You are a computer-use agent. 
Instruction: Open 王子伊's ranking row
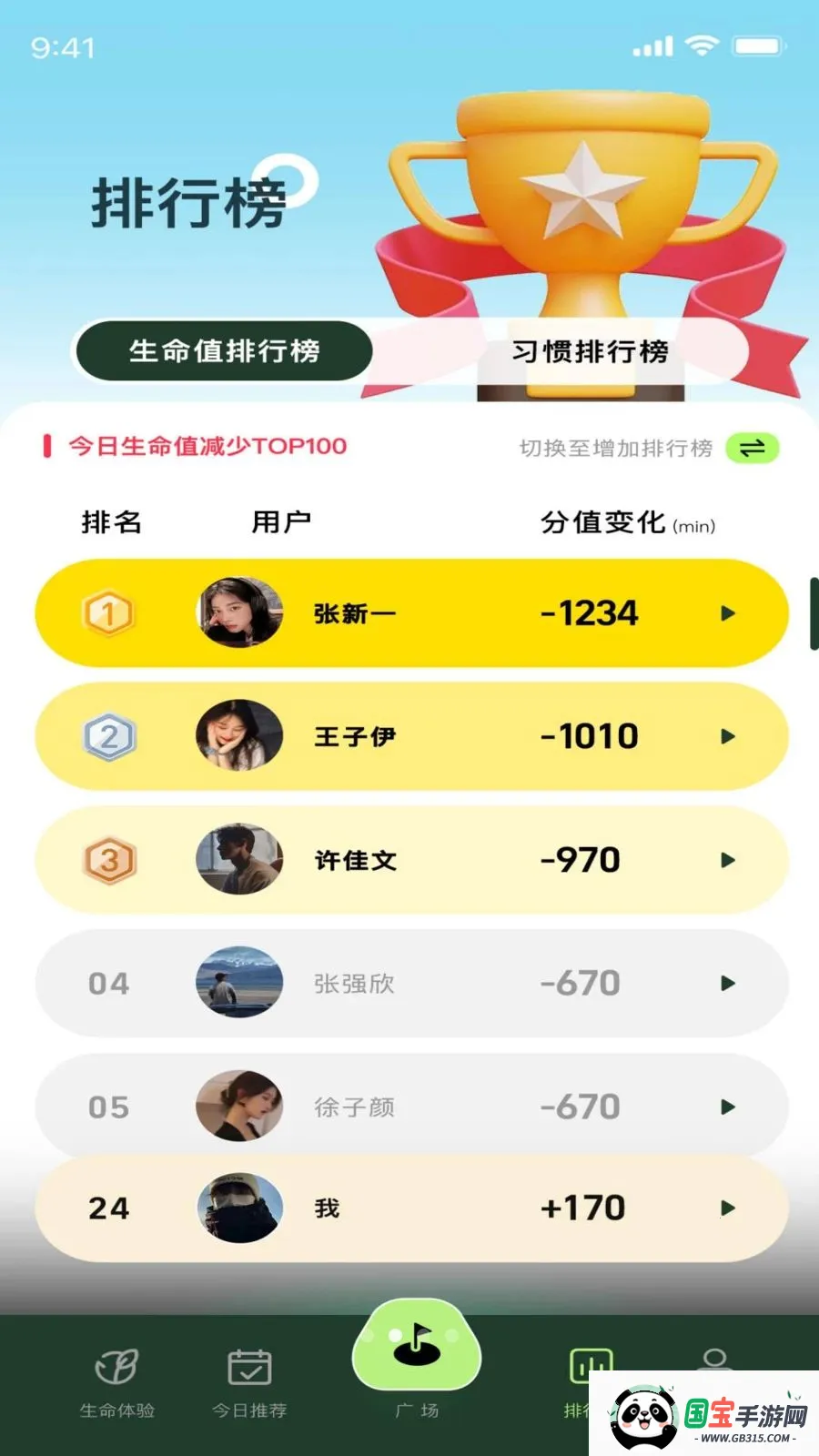pyautogui.click(x=411, y=736)
